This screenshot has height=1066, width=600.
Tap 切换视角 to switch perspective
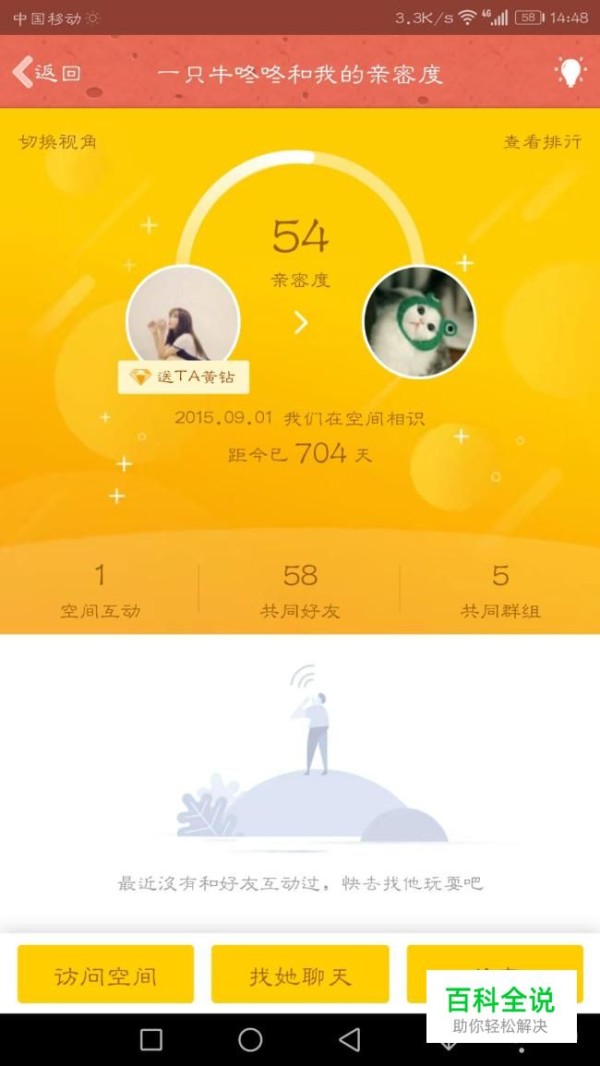[57, 141]
